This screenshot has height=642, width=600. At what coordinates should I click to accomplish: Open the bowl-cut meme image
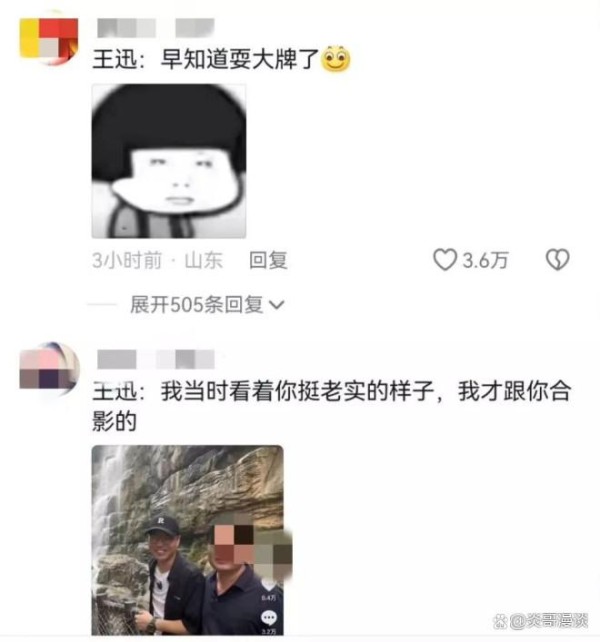pos(169,160)
